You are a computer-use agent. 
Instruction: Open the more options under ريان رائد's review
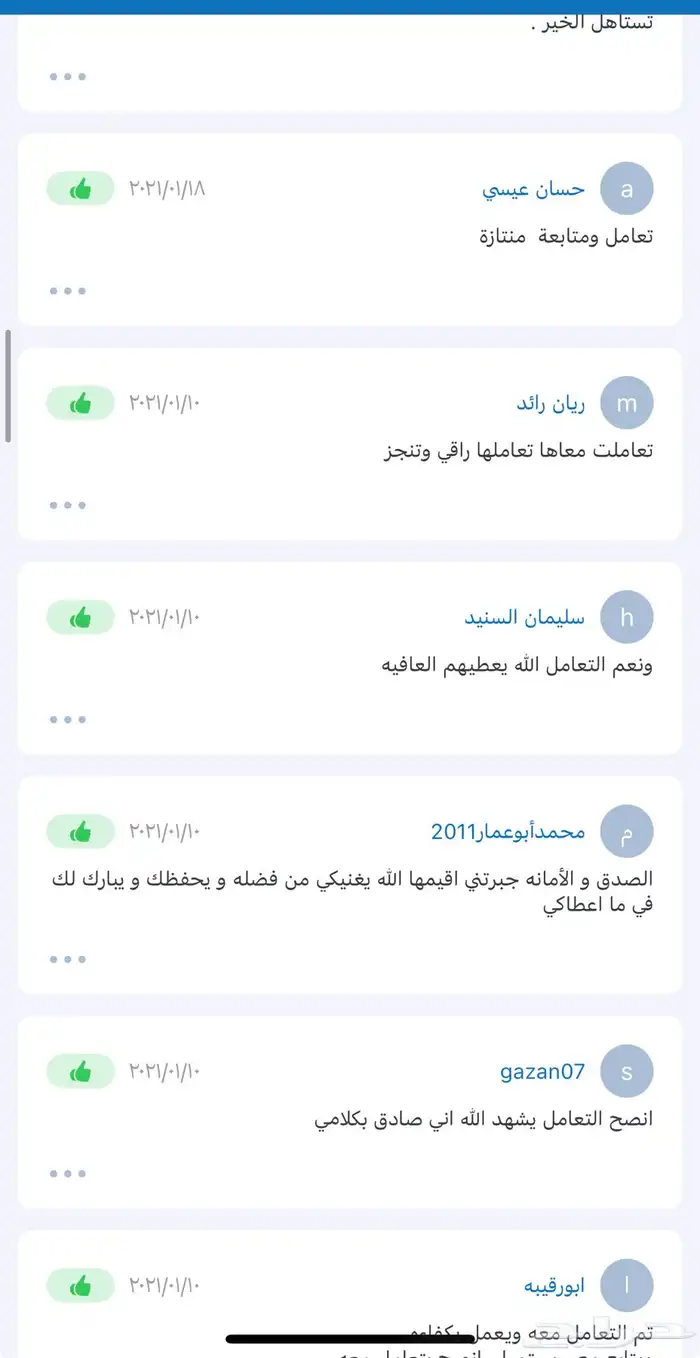click(x=68, y=505)
